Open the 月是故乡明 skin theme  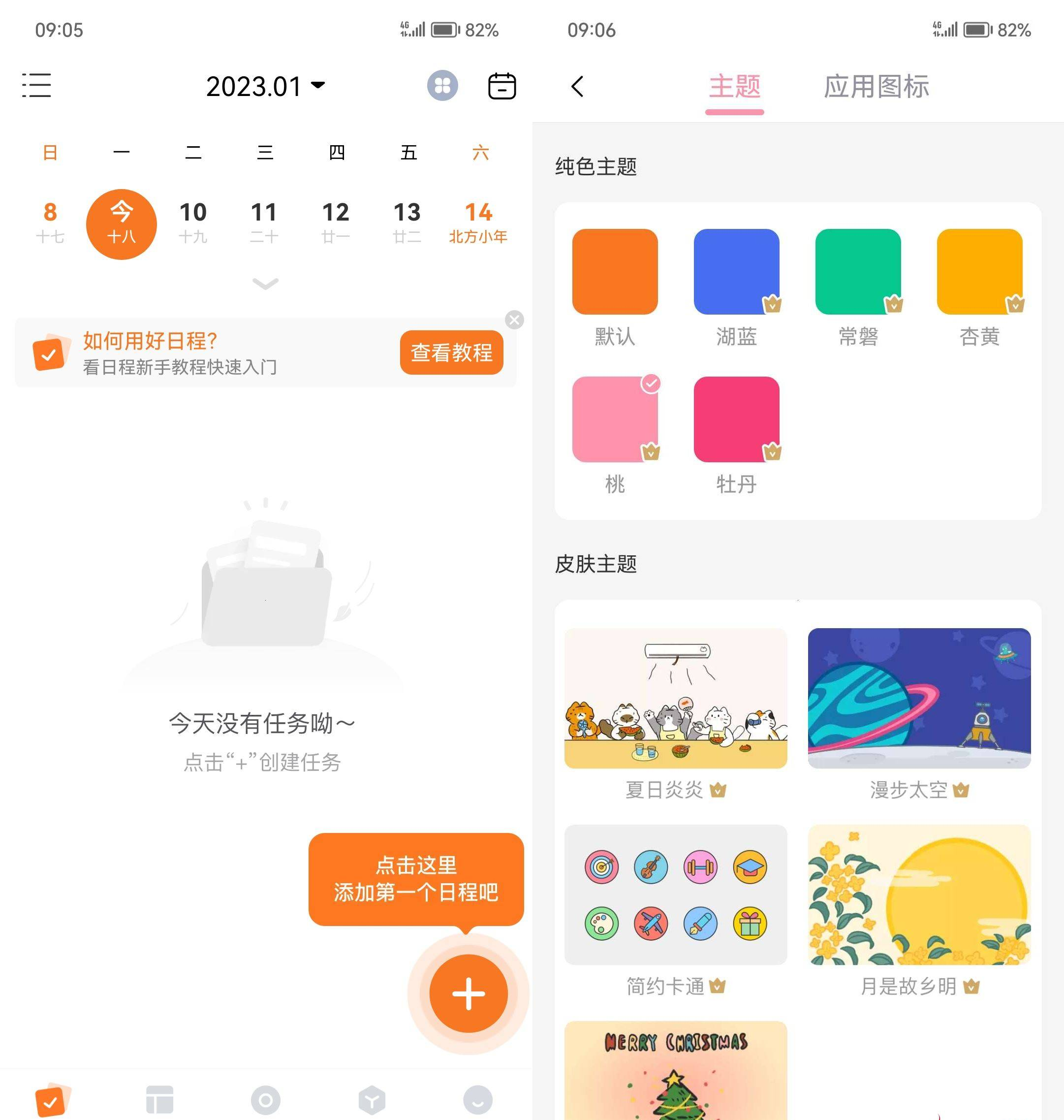click(x=919, y=895)
